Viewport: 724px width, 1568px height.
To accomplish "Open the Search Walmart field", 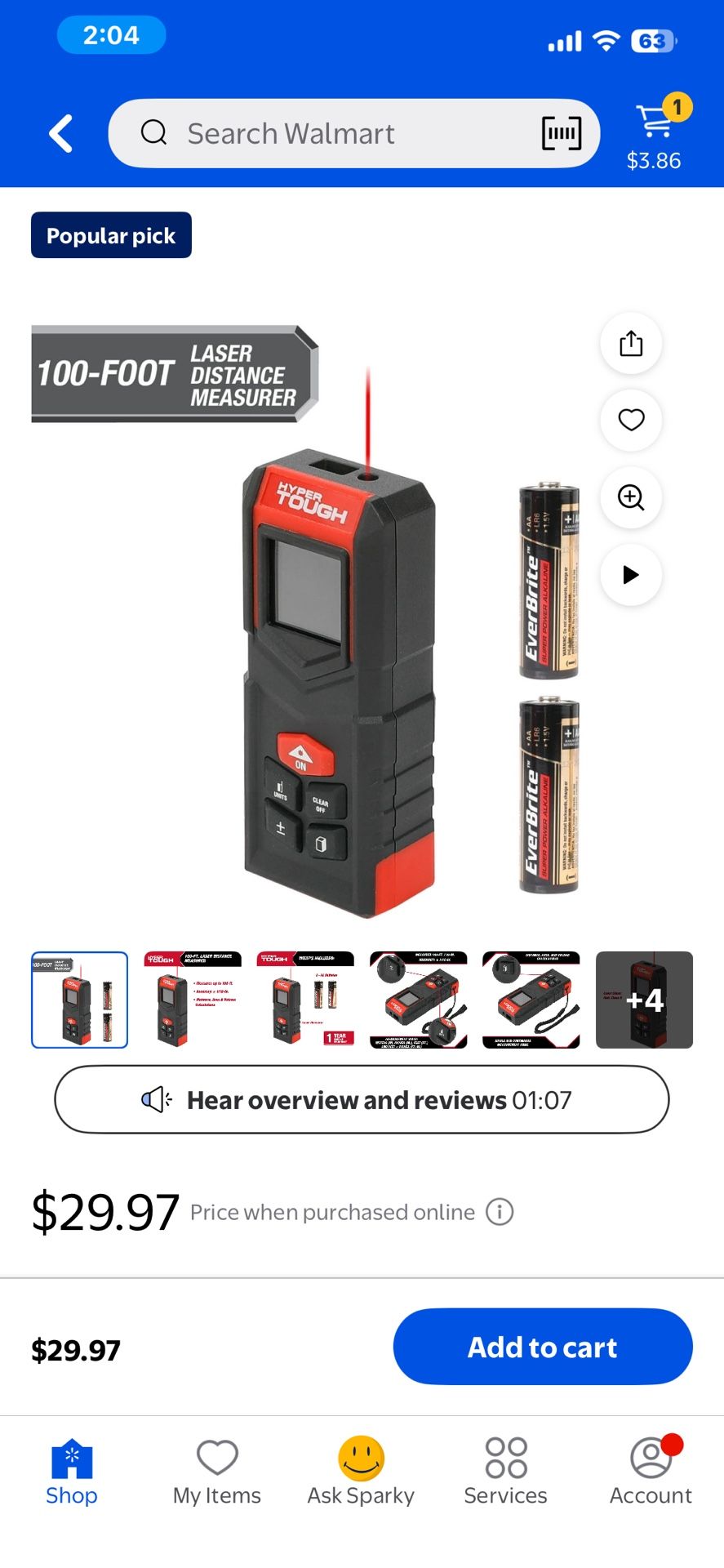I will [326, 134].
